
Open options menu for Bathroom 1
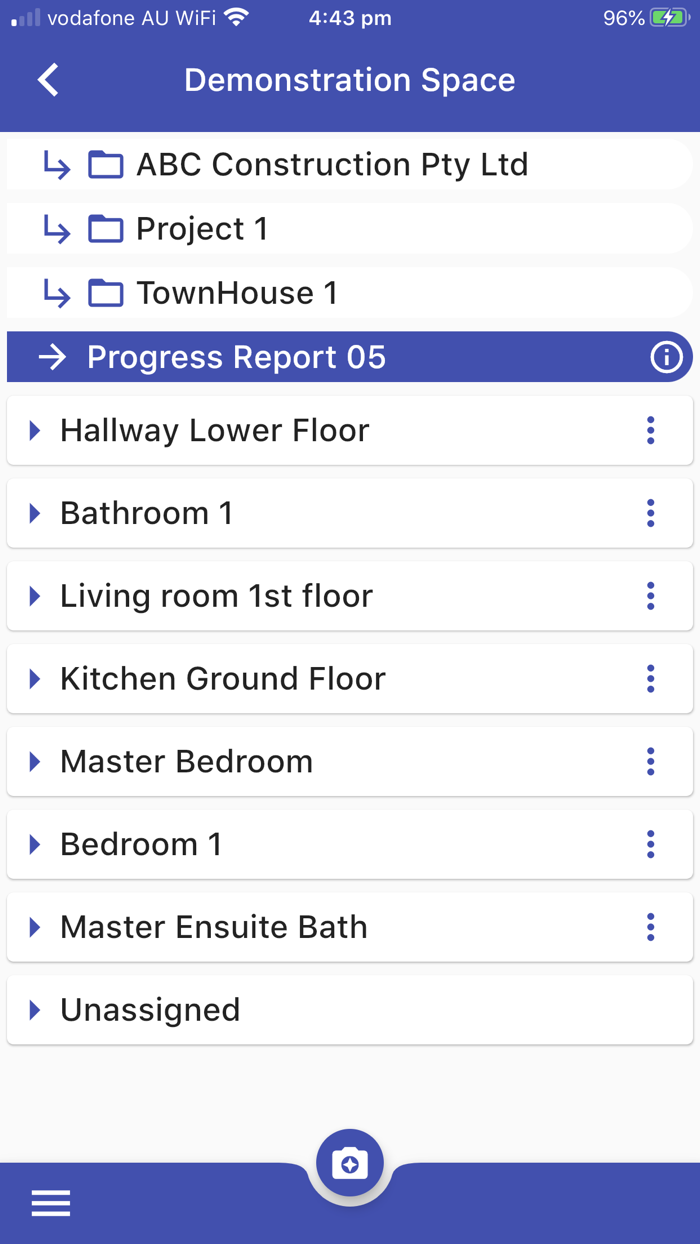tap(650, 514)
